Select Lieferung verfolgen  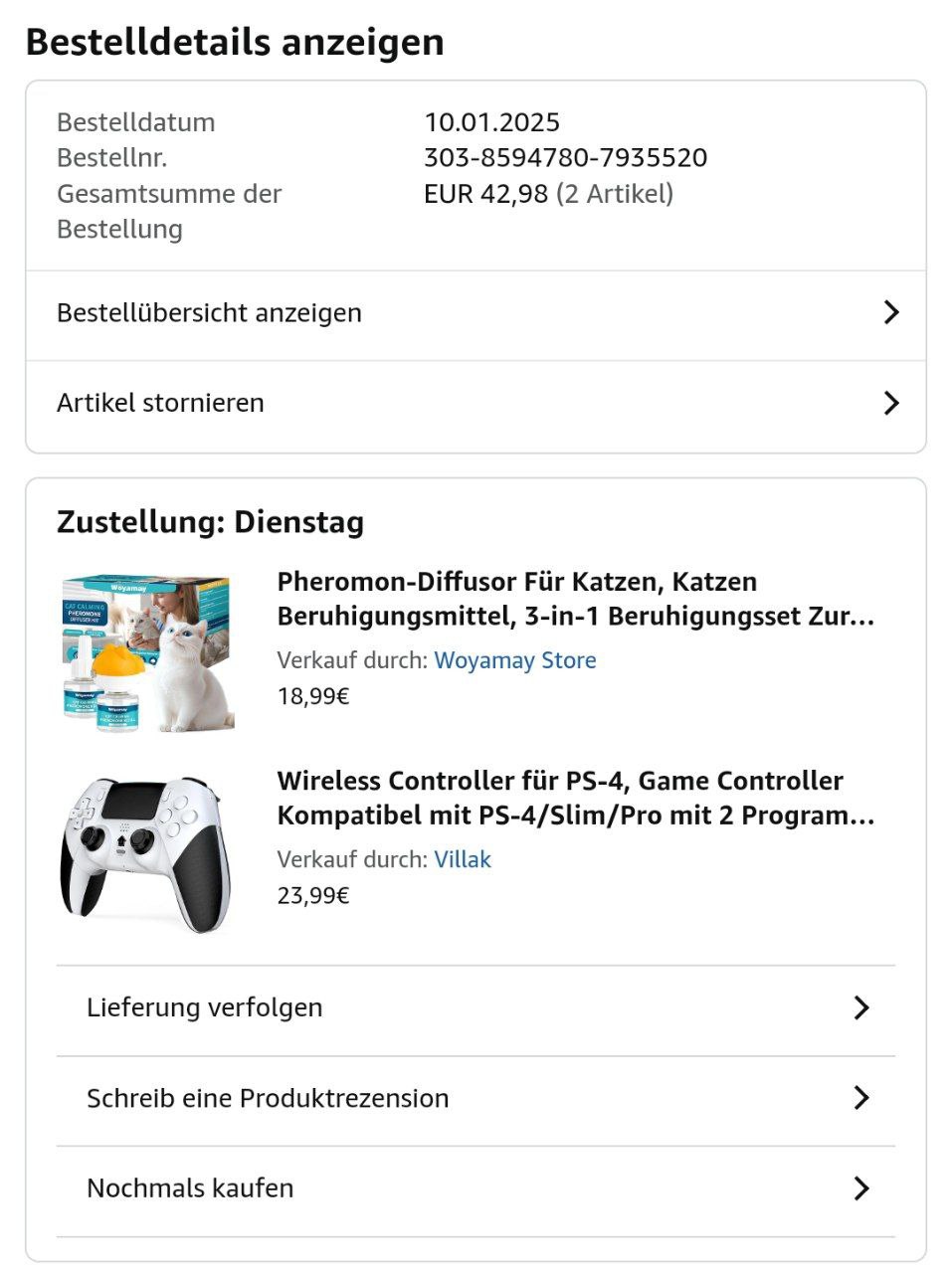coord(476,1008)
